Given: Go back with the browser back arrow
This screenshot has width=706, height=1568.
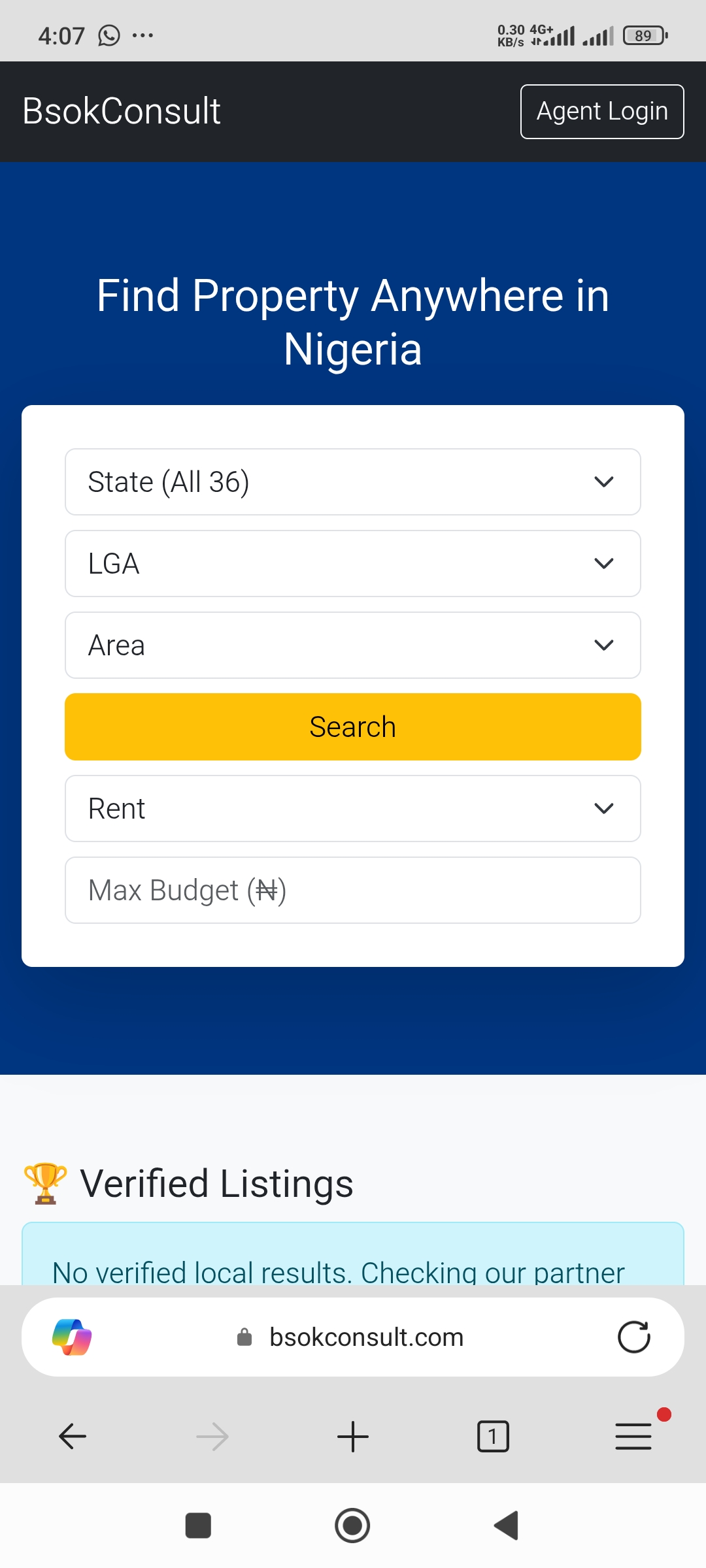Looking at the screenshot, I should (x=73, y=1437).
